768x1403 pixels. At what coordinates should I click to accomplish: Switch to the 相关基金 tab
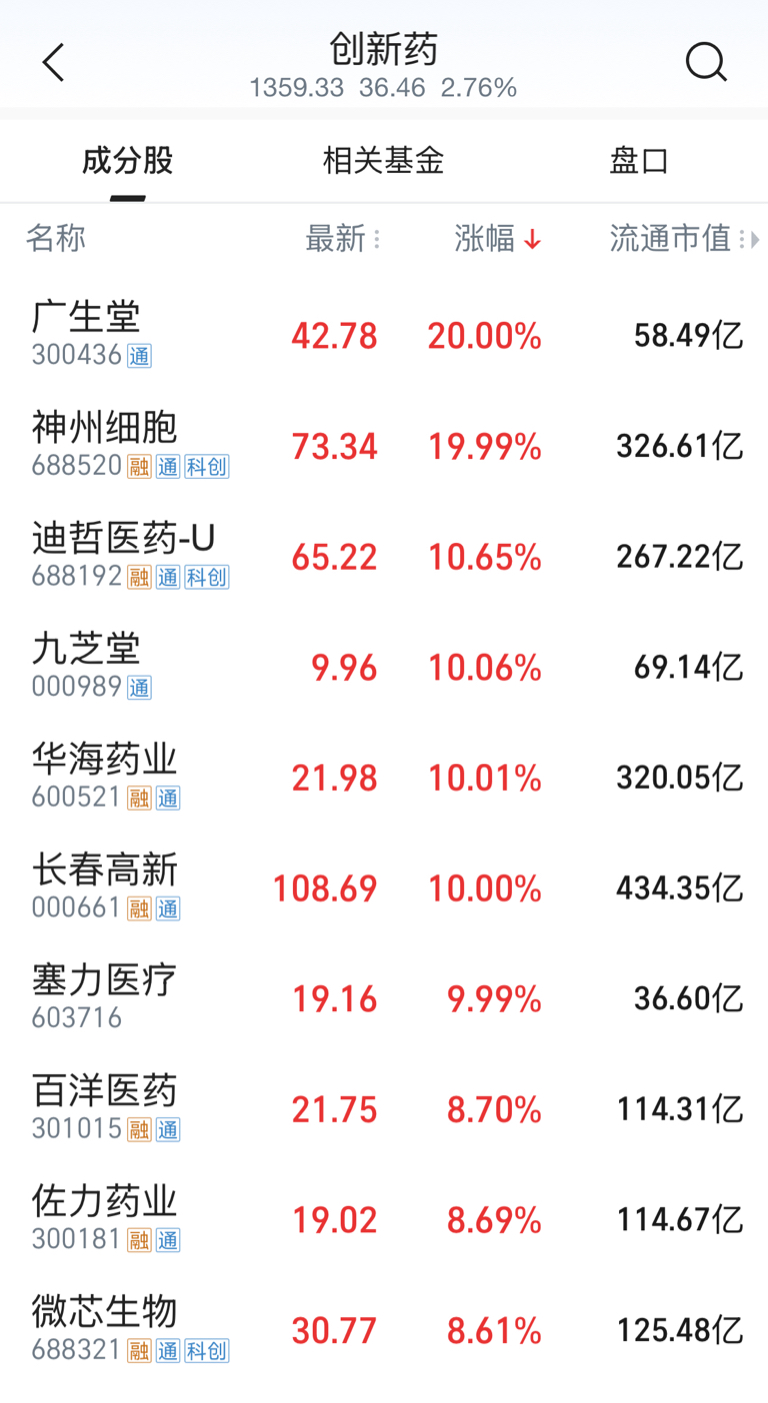click(383, 160)
